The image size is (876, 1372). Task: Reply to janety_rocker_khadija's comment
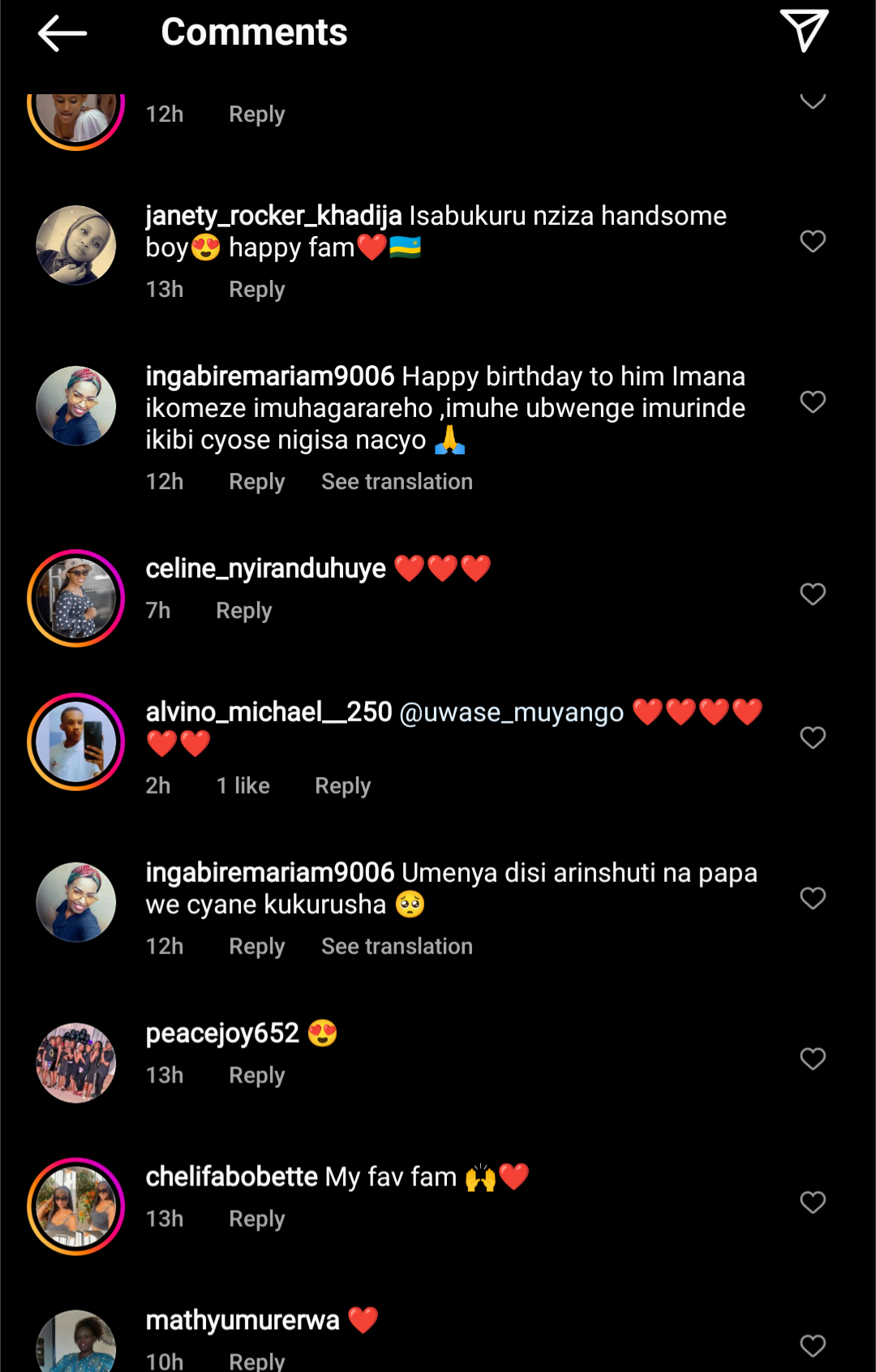pyautogui.click(x=256, y=290)
